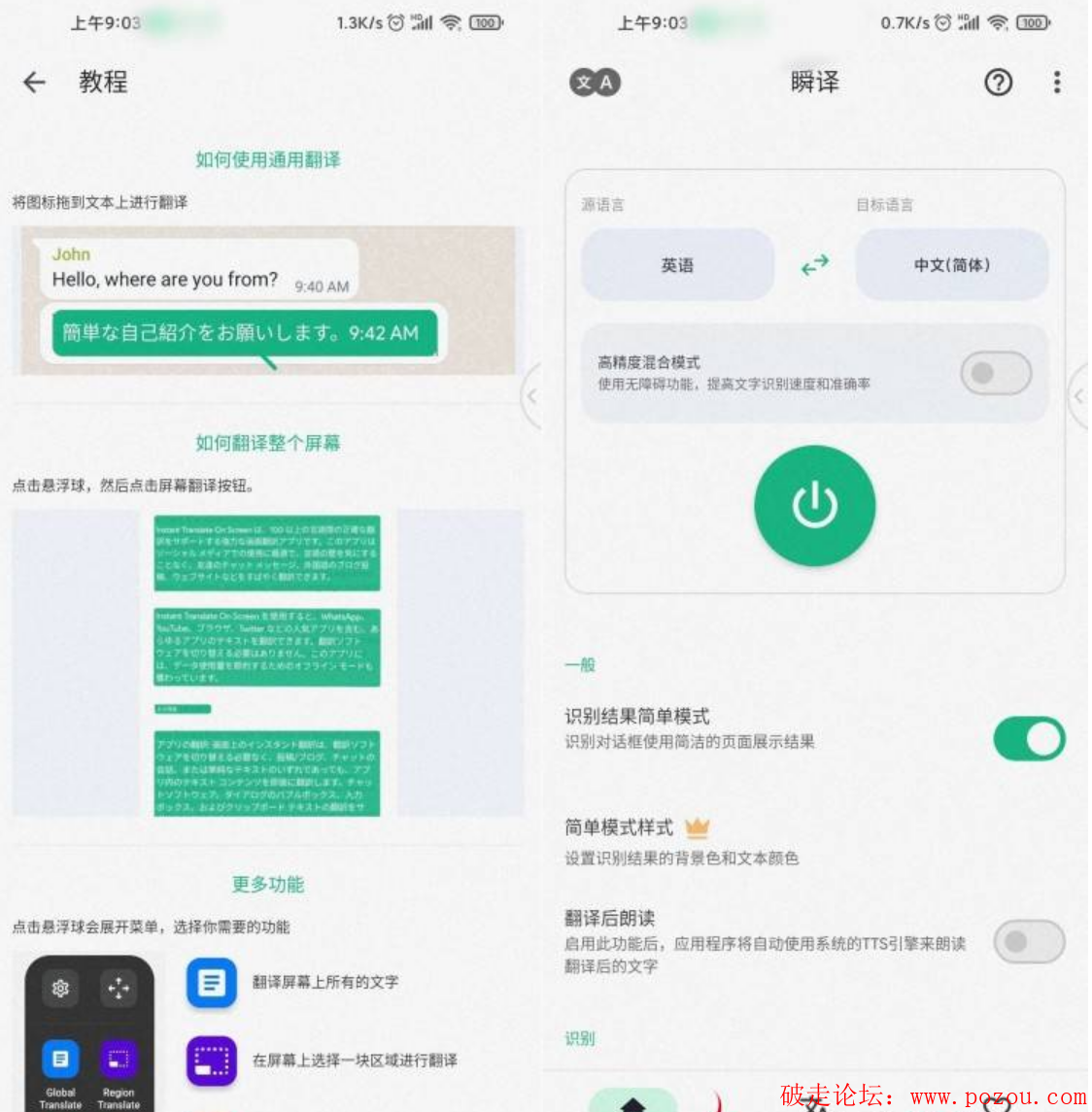Select source language 英语

pyautogui.click(x=677, y=265)
